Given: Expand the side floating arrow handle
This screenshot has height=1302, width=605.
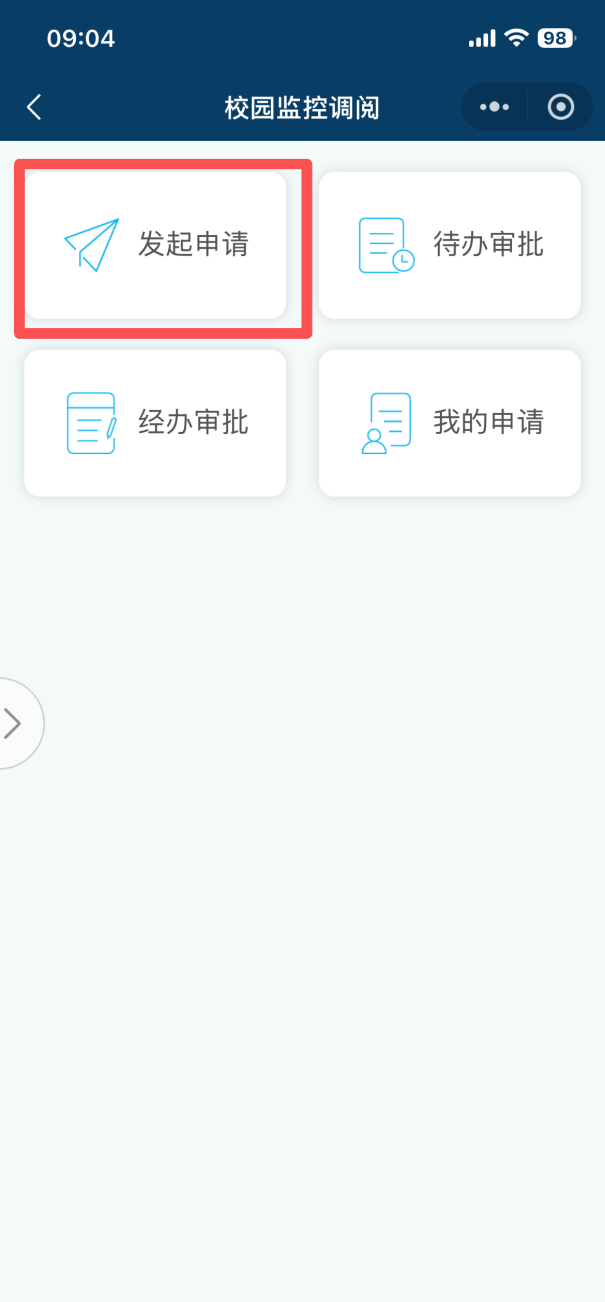Looking at the screenshot, I should tap(15, 723).
